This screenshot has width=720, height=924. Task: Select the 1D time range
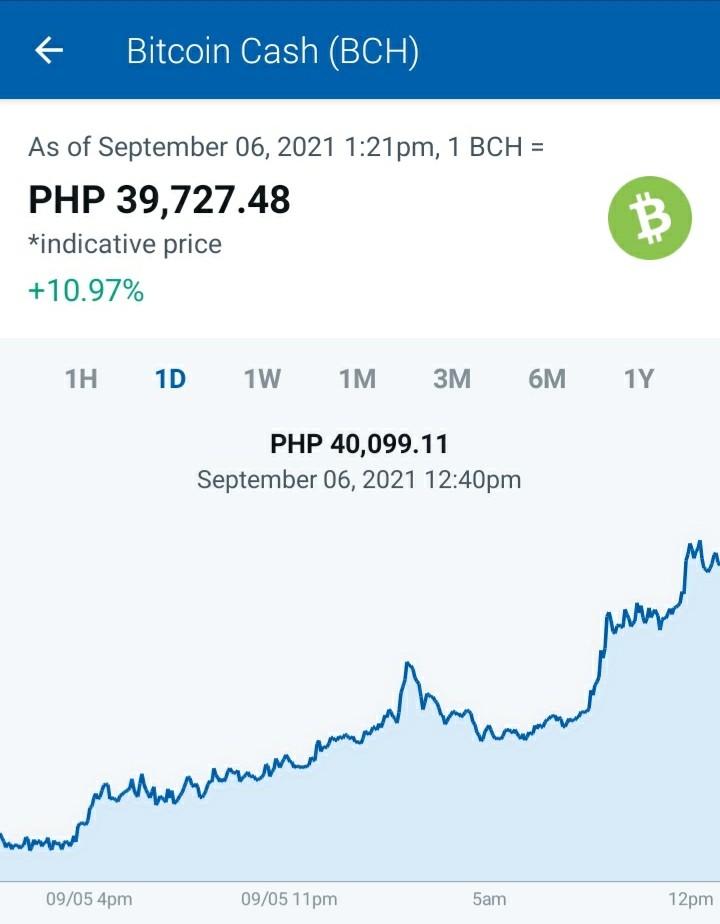[171, 379]
